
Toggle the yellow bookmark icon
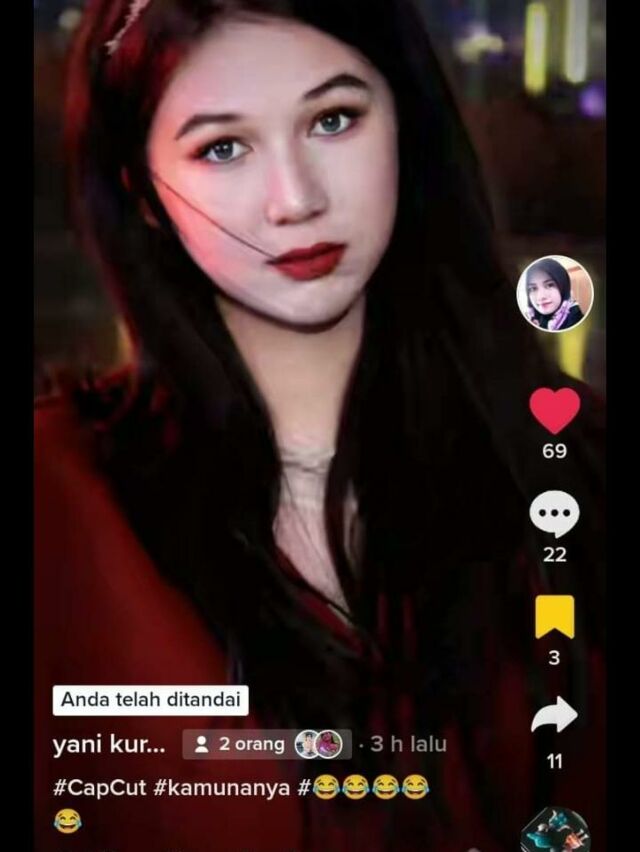(555, 617)
